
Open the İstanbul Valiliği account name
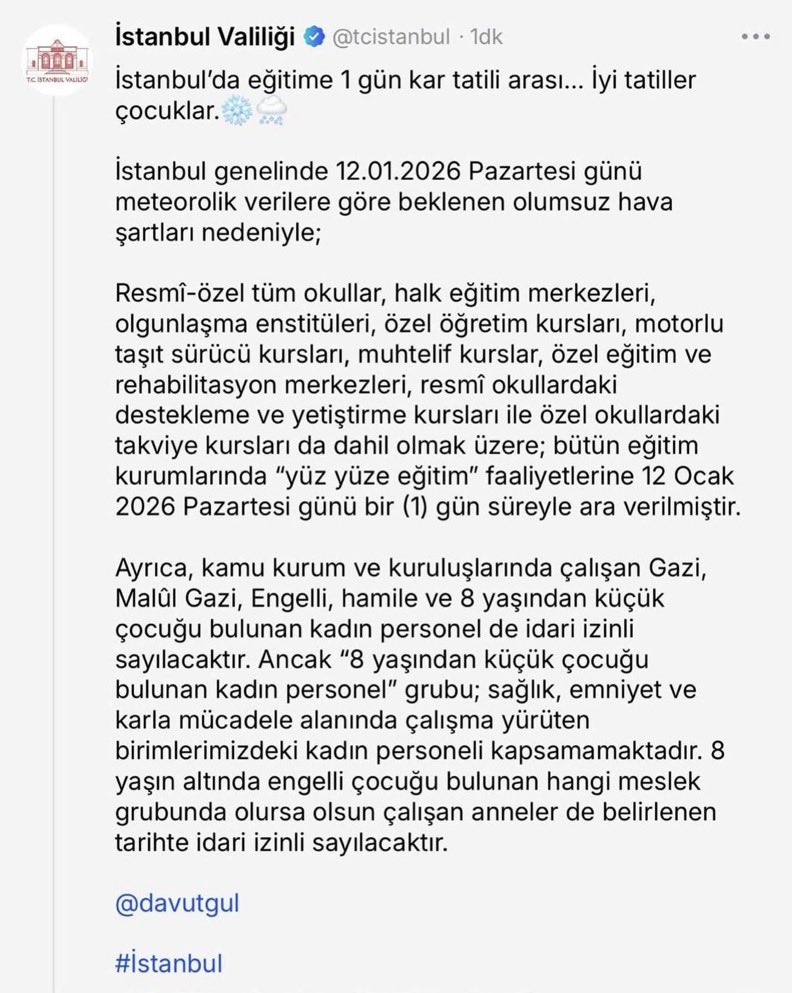click(205, 38)
